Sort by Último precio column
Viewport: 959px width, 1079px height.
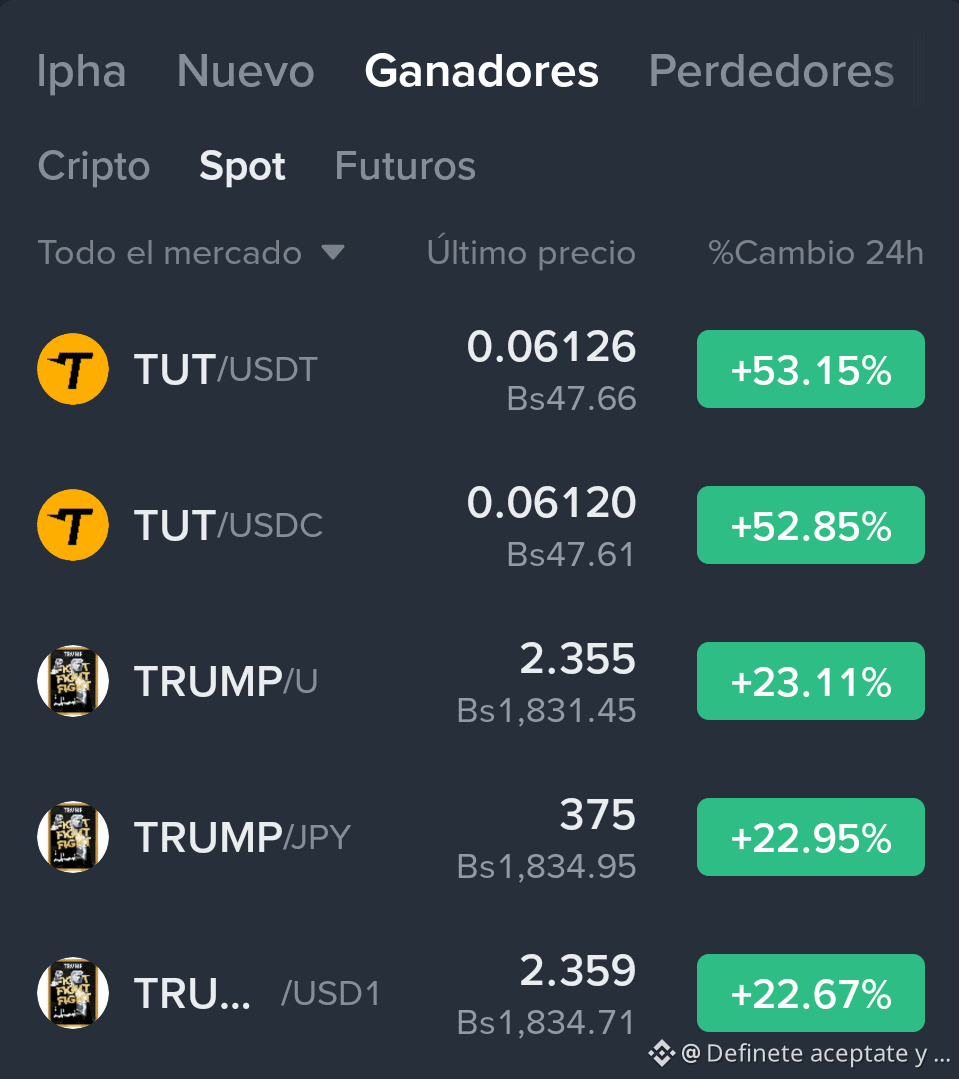click(x=531, y=252)
